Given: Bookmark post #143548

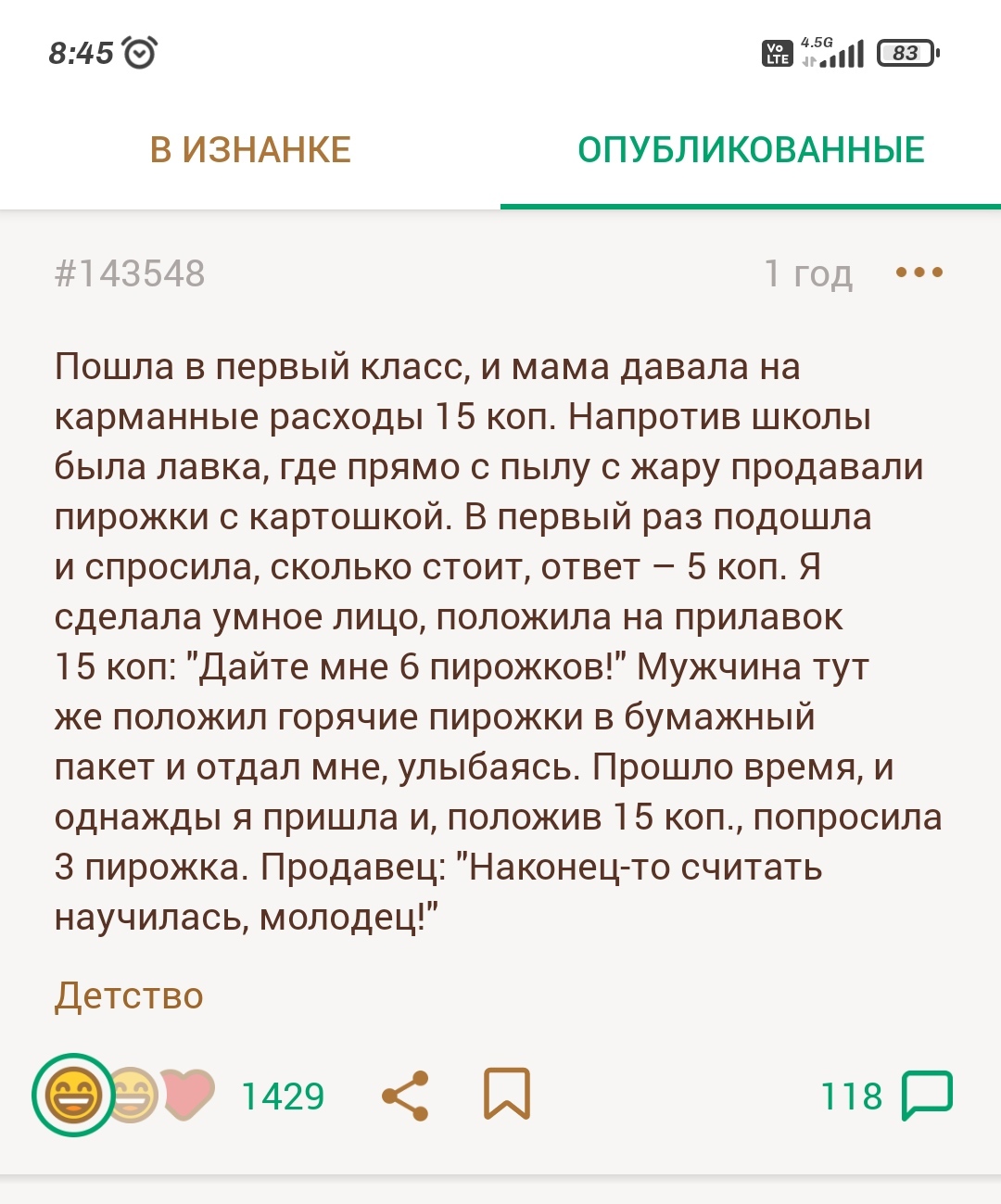Looking at the screenshot, I should coord(507,1094).
